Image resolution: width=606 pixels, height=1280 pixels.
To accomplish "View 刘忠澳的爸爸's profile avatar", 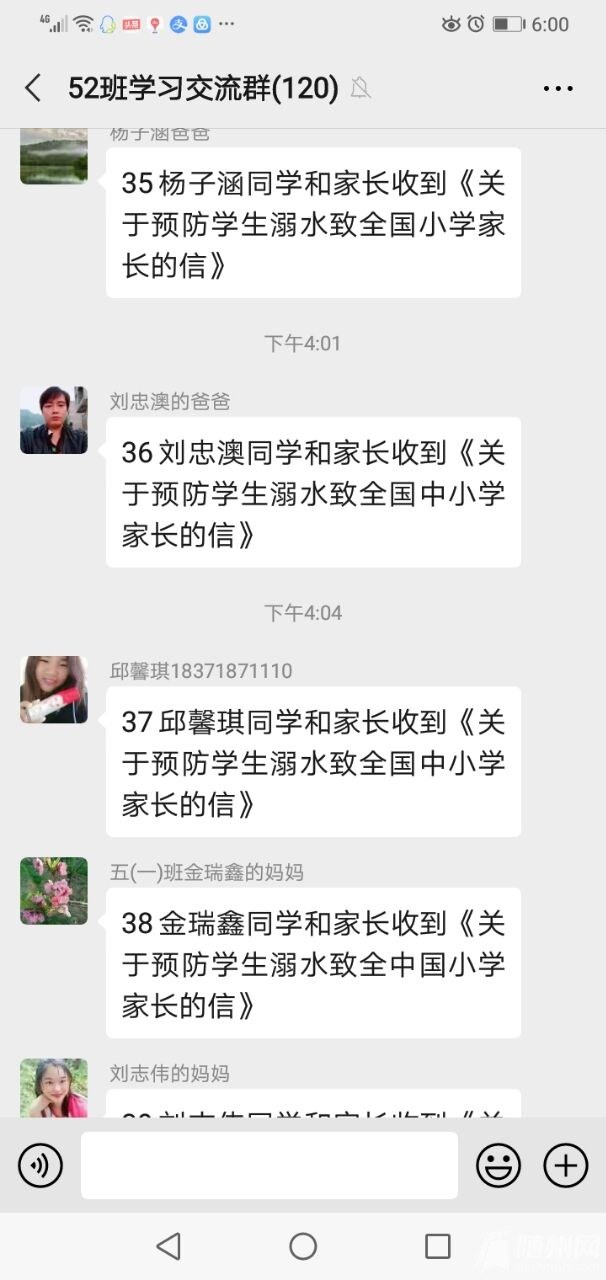I will tap(54, 421).
